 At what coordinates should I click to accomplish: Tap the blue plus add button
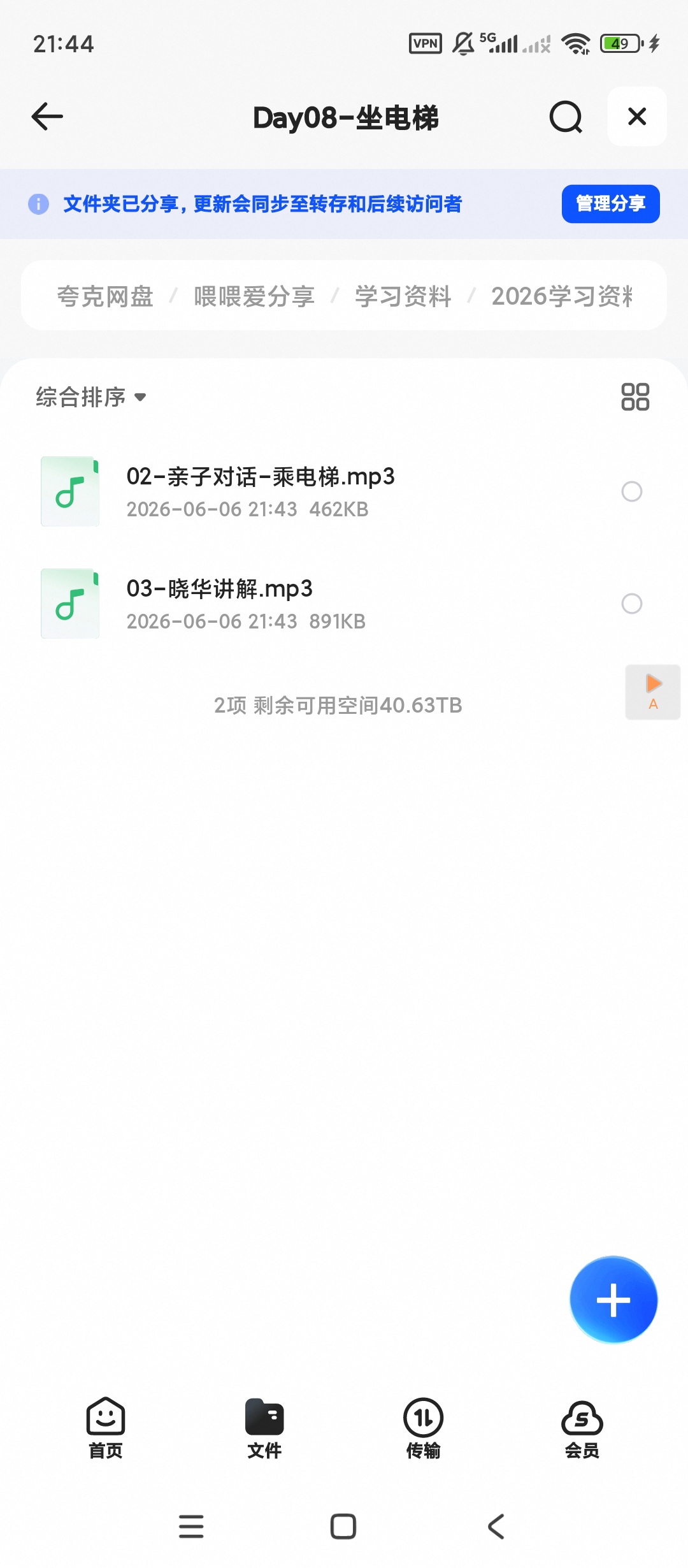(613, 1300)
